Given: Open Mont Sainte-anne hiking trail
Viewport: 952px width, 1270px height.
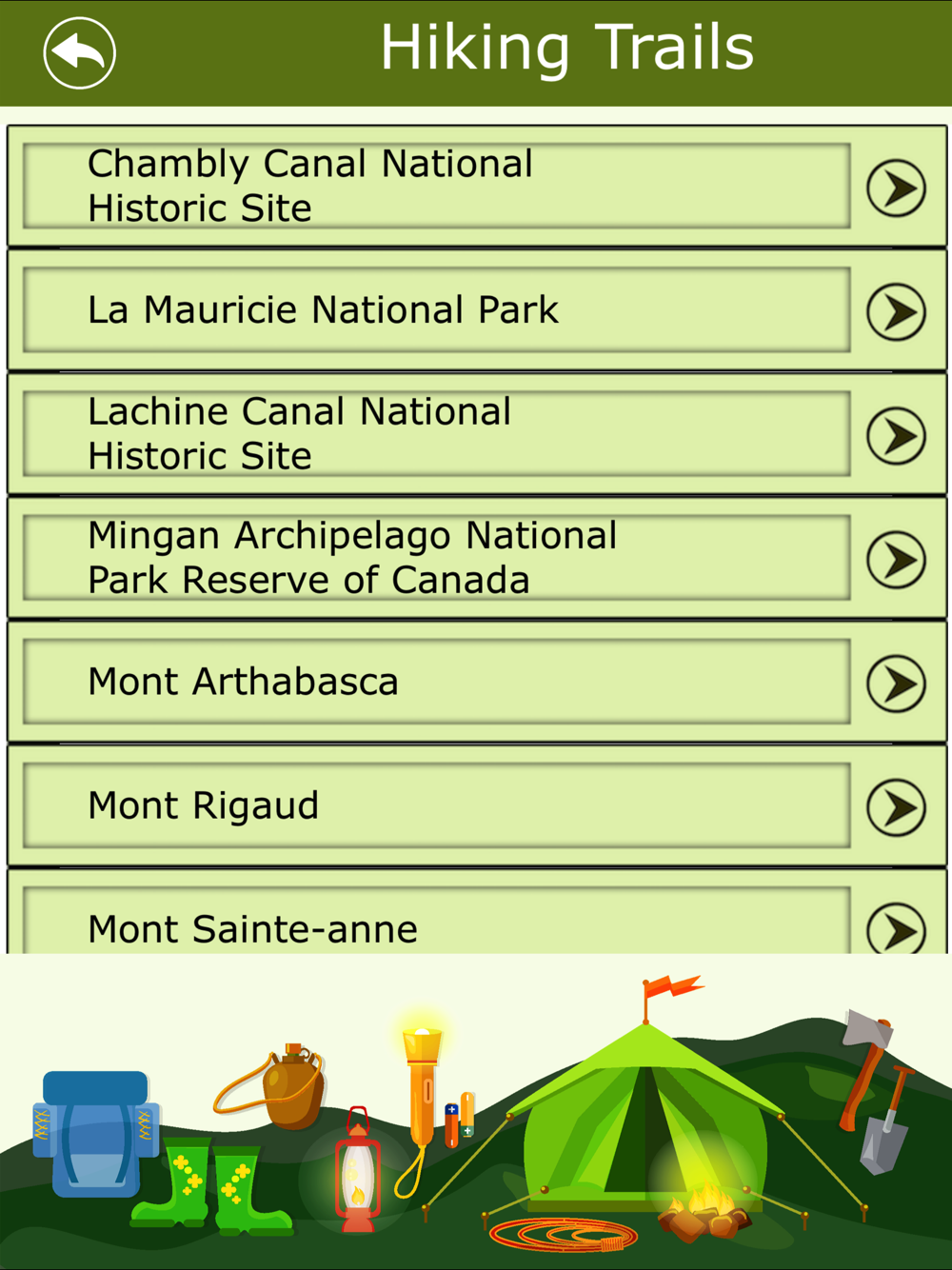Looking at the screenshot, I should point(477,911).
